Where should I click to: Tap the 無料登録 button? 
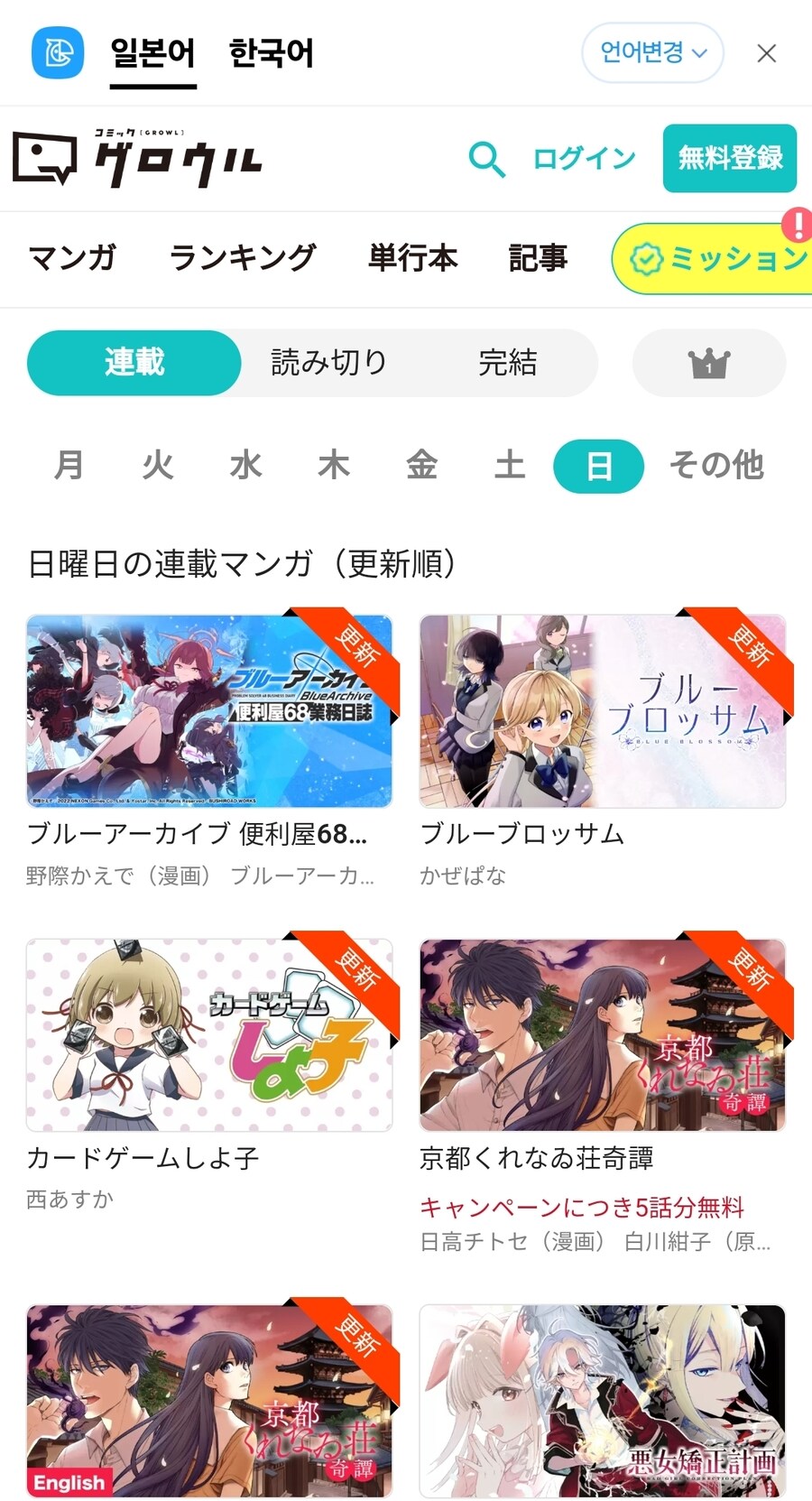(x=729, y=159)
